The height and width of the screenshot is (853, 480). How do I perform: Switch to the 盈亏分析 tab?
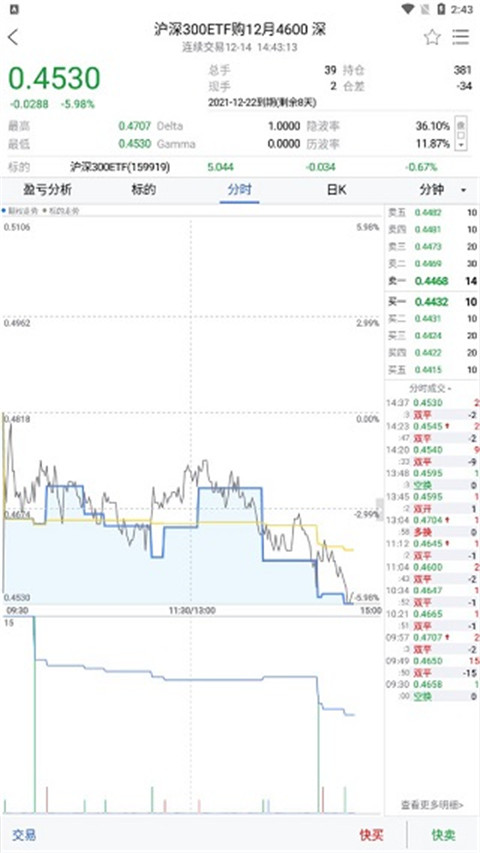(47, 190)
